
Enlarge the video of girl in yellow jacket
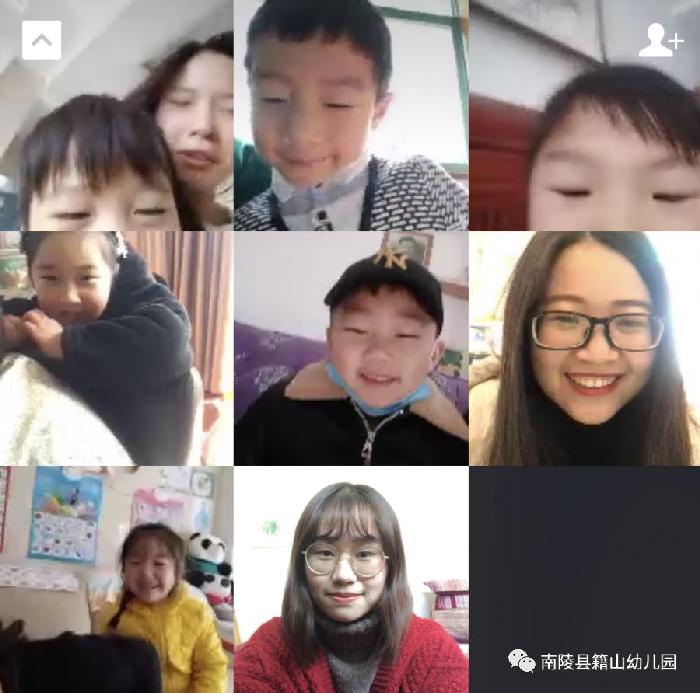(x=116, y=580)
